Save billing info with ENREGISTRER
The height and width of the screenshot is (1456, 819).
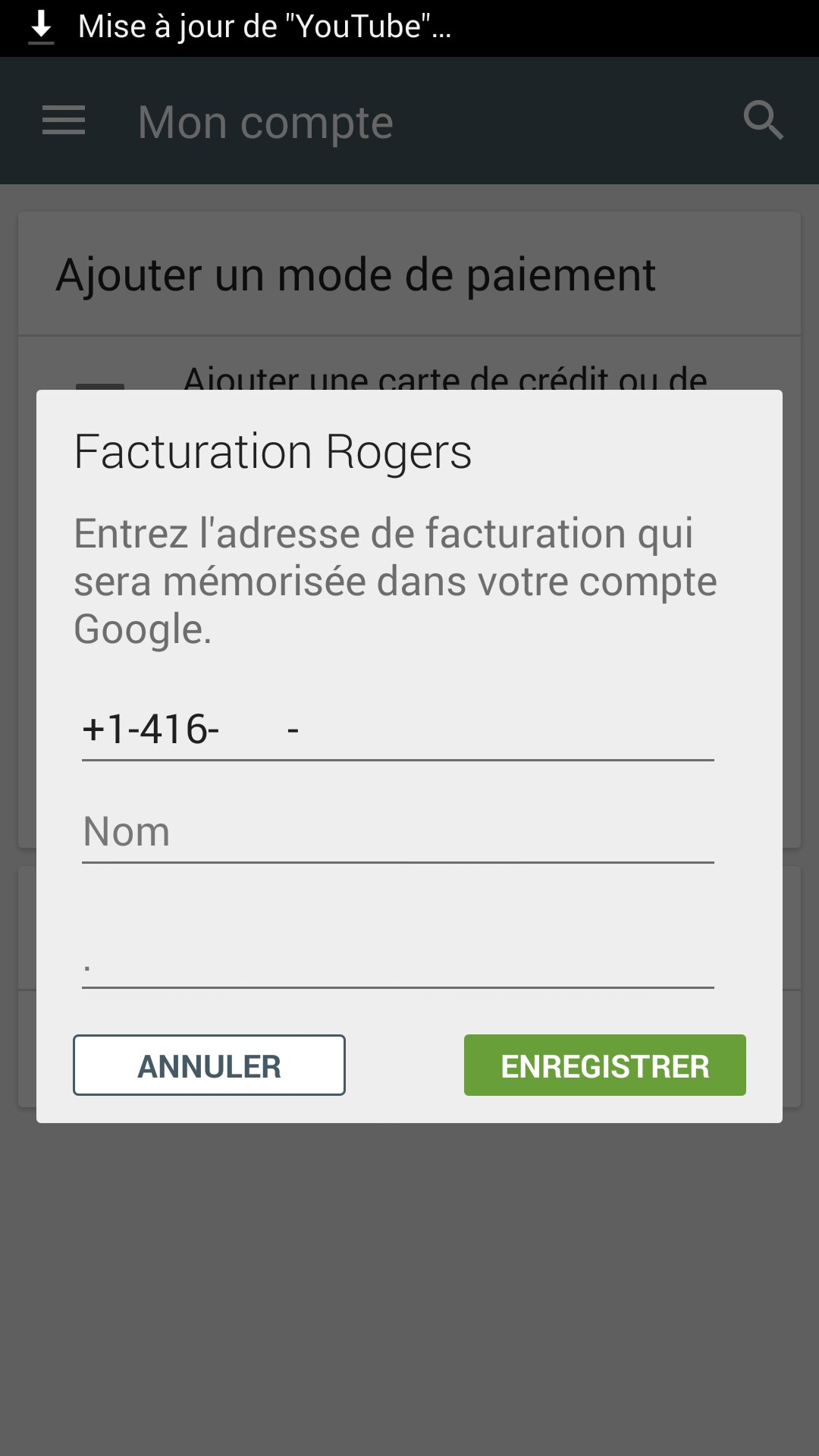(x=604, y=1065)
